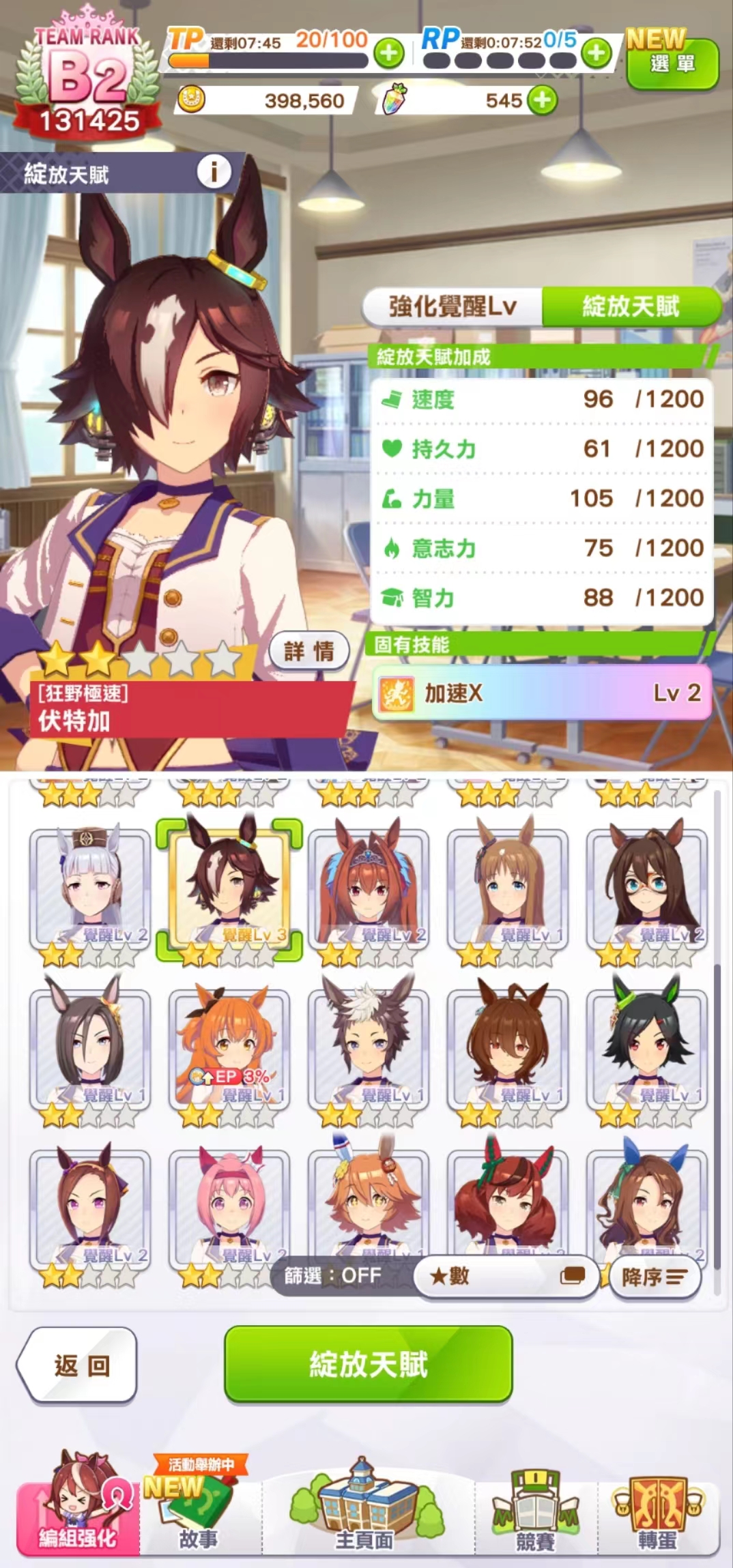Add more TP with the plus button
733x1568 pixels.
(389, 53)
